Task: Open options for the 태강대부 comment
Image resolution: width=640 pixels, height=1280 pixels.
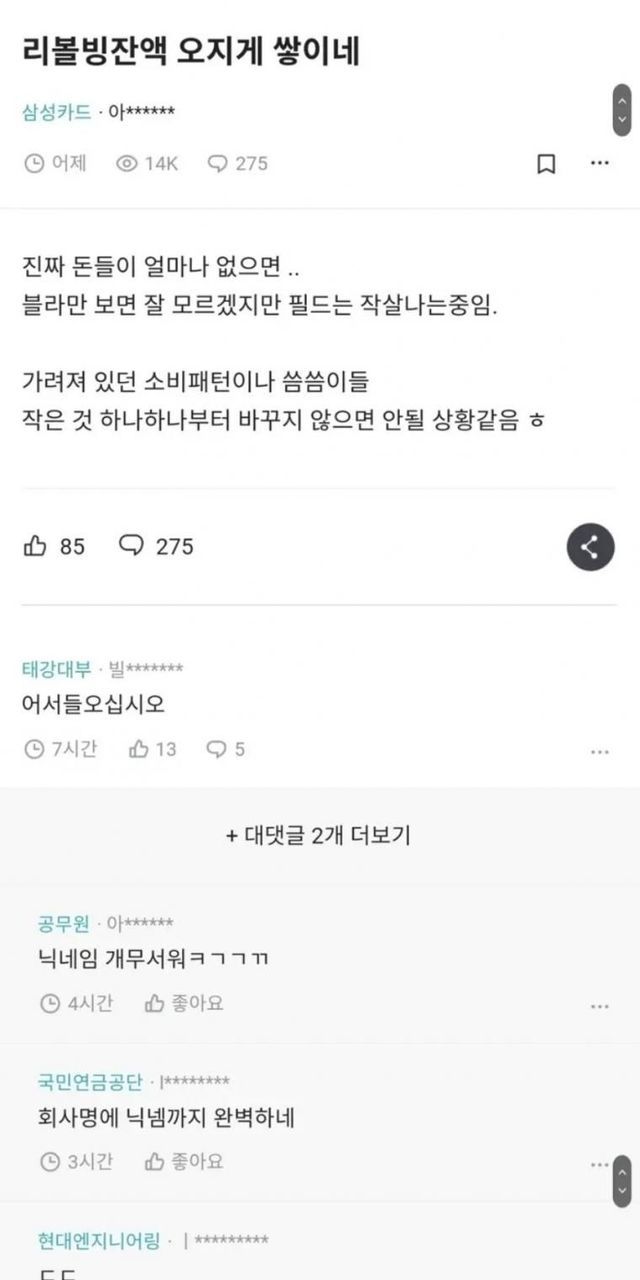Action: [599, 751]
